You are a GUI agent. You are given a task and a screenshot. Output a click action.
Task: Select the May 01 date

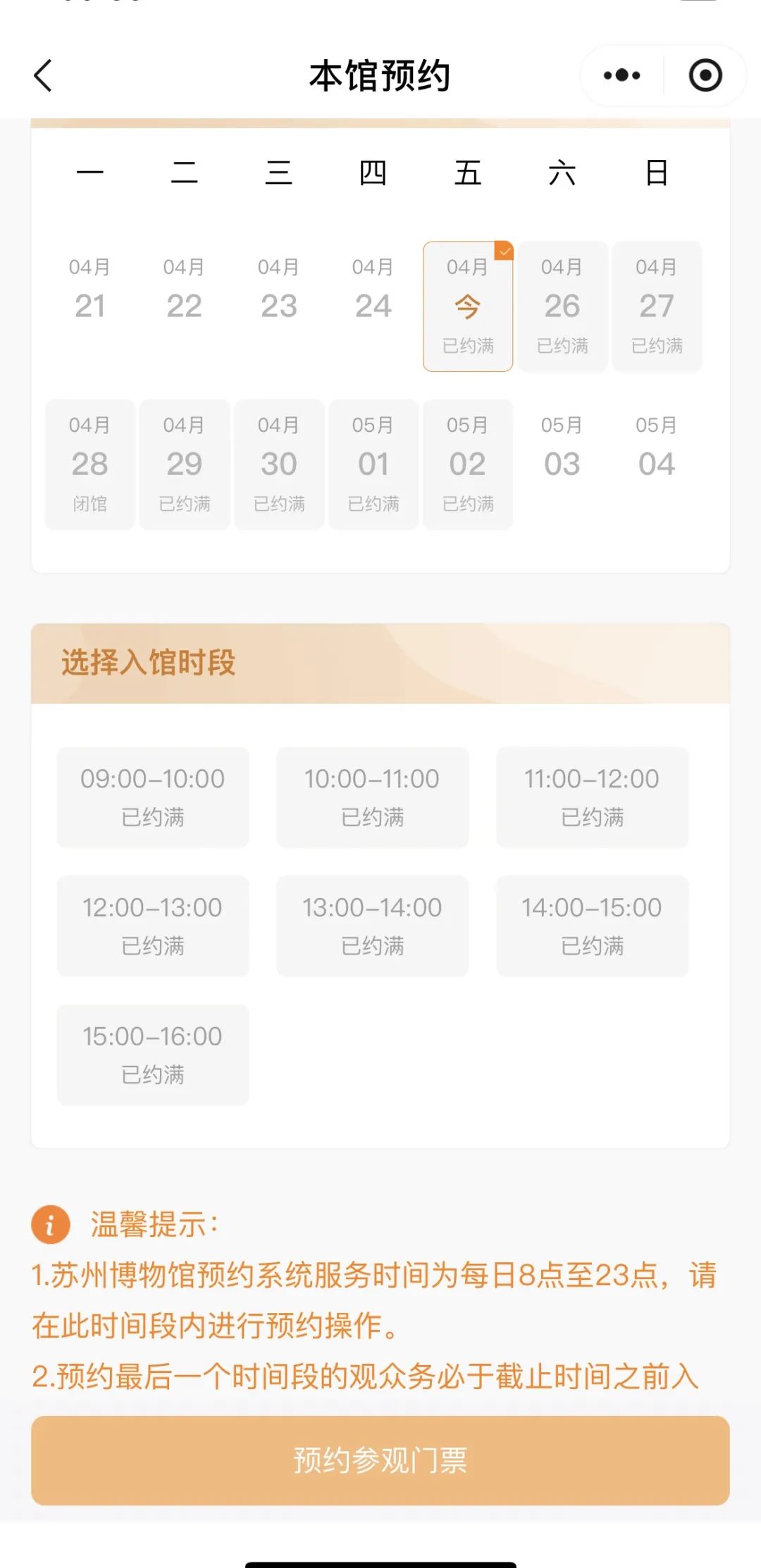pyautogui.click(x=373, y=464)
